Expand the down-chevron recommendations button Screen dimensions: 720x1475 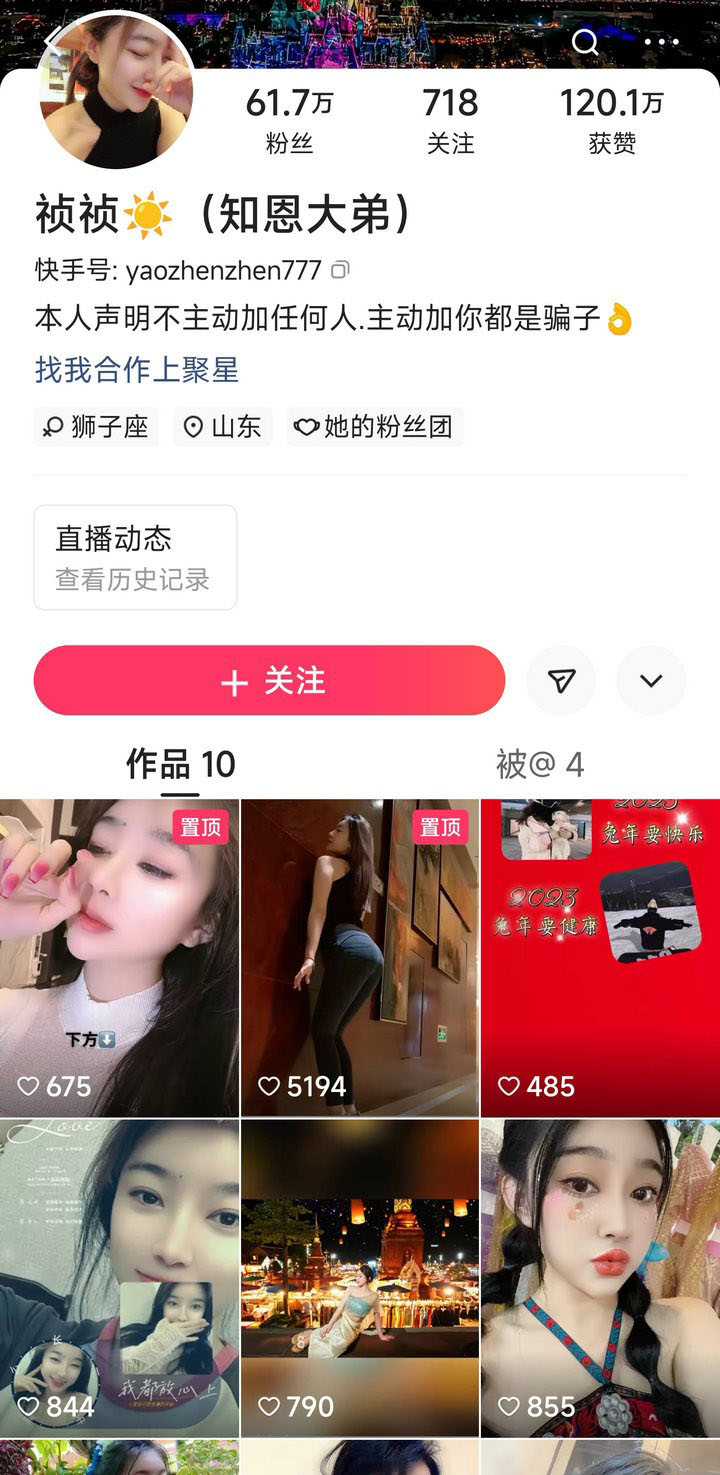[651, 681]
